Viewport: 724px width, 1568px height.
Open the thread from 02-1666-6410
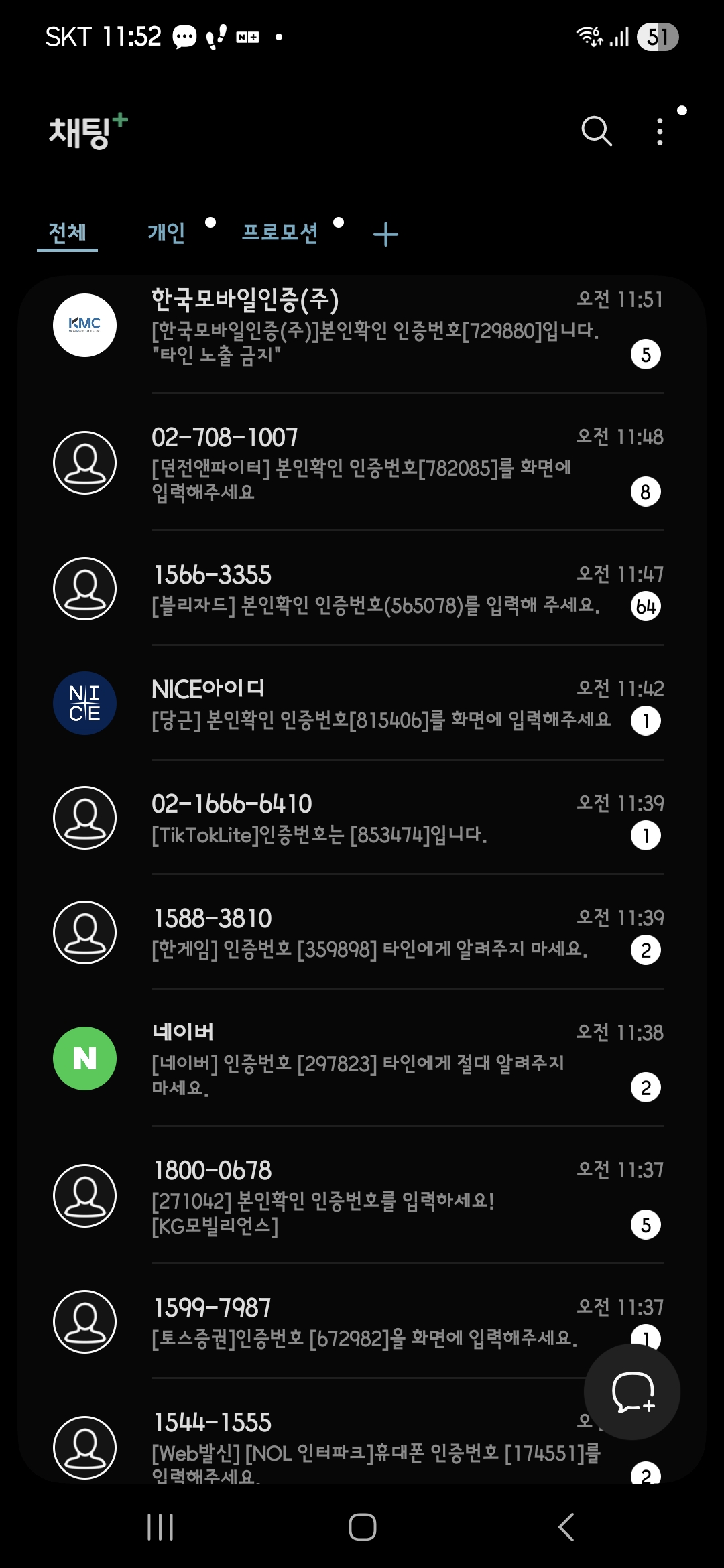click(x=362, y=818)
